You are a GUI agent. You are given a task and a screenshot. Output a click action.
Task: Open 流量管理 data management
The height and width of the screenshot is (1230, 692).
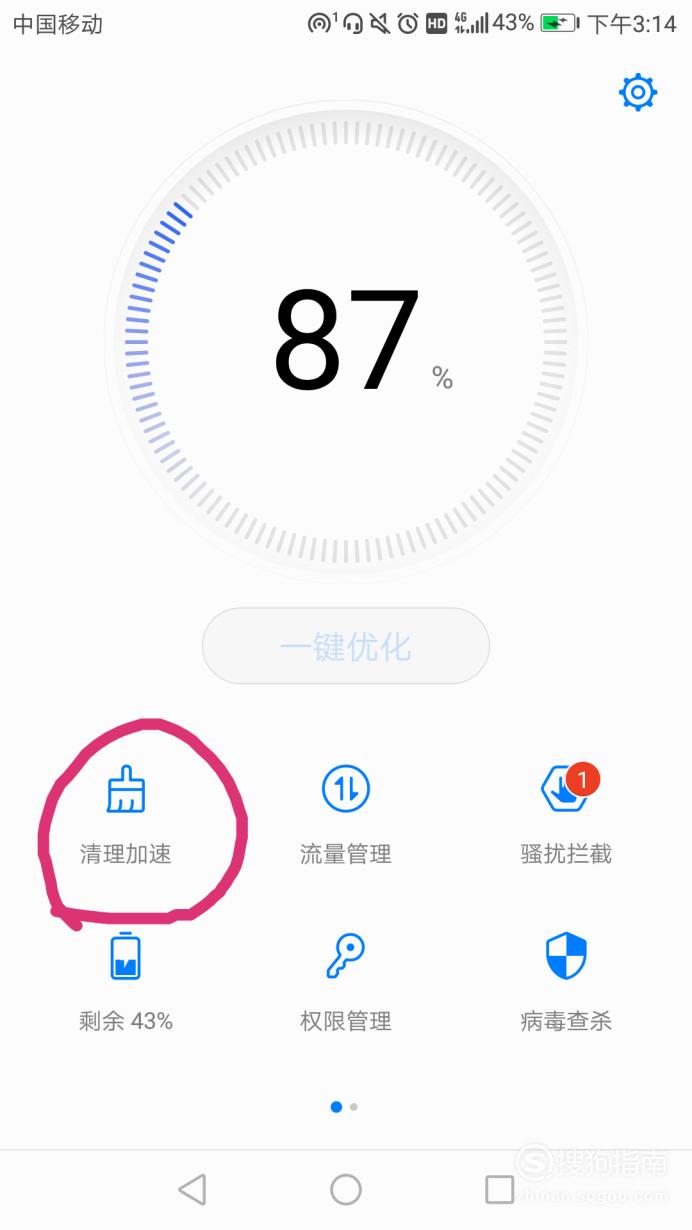pos(346,815)
